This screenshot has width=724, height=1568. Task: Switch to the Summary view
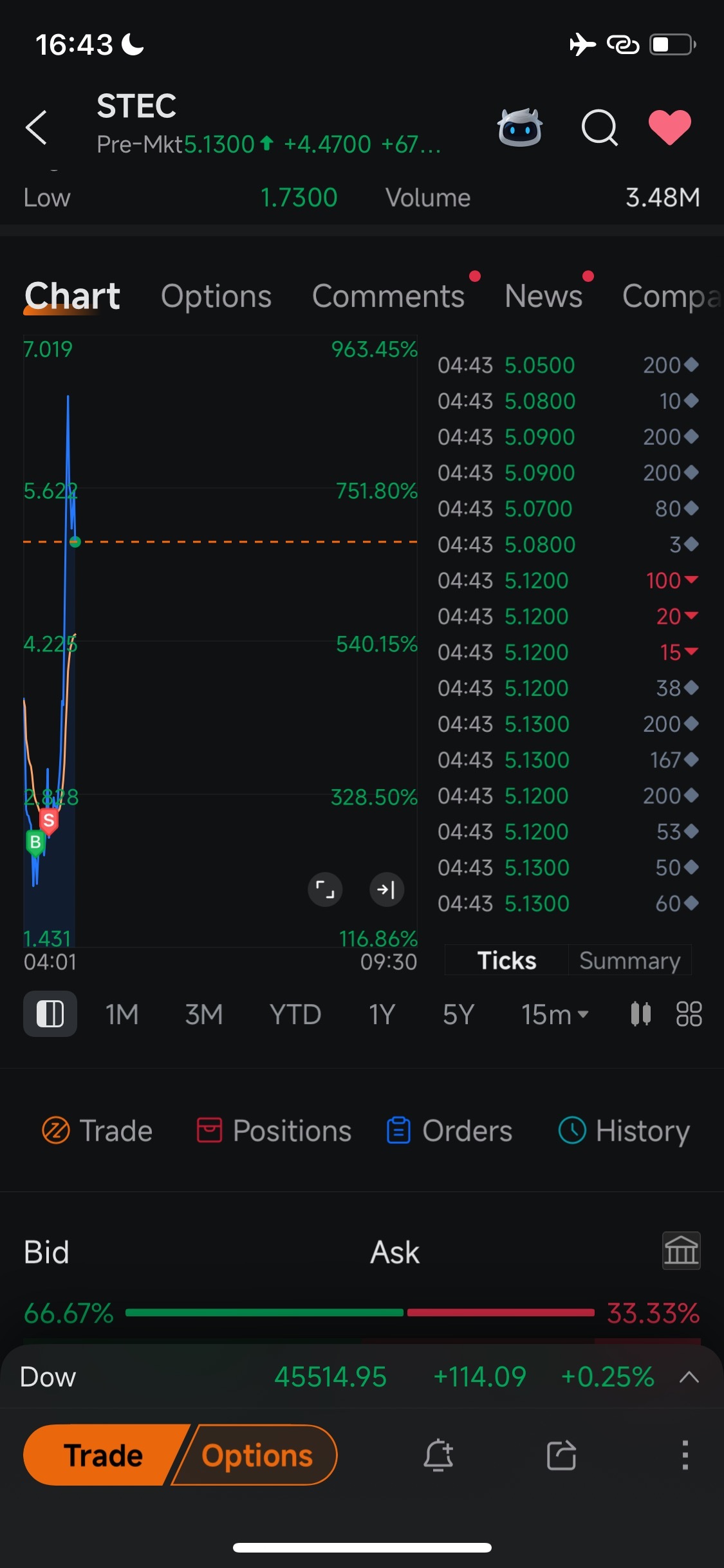coord(629,960)
